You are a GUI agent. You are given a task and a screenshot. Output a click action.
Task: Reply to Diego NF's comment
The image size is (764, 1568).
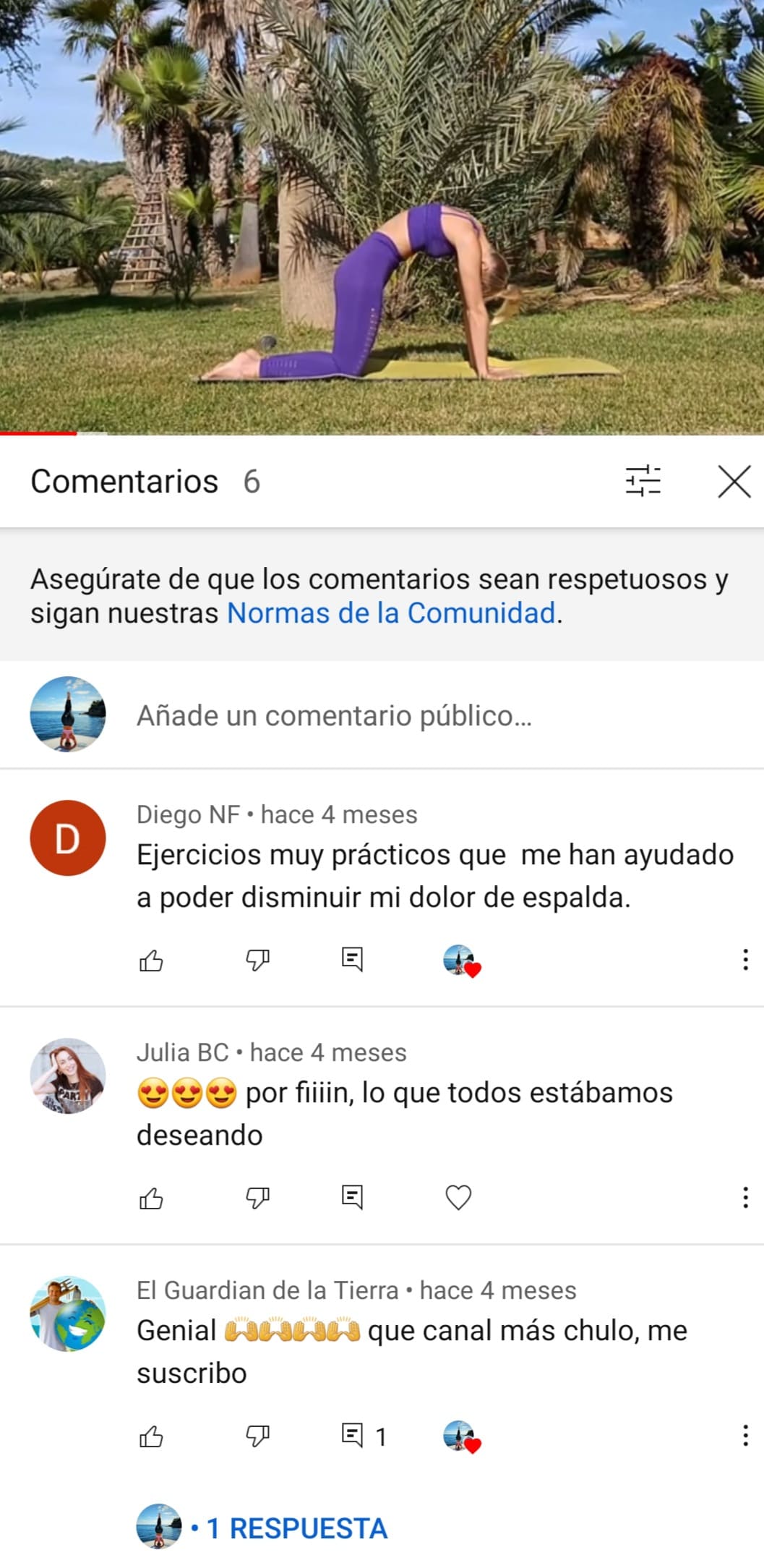point(352,960)
